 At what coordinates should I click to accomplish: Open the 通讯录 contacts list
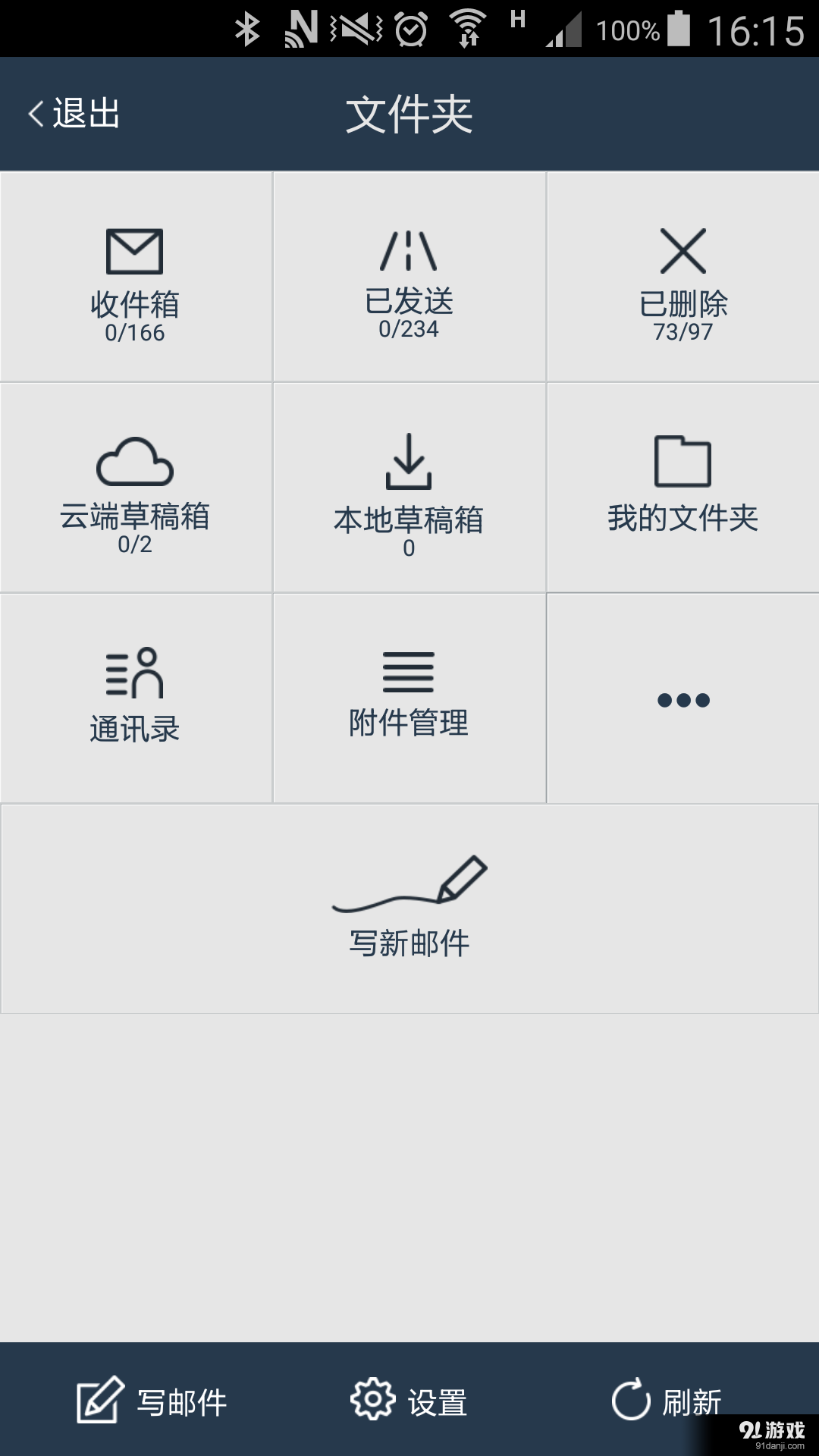[x=135, y=694]
